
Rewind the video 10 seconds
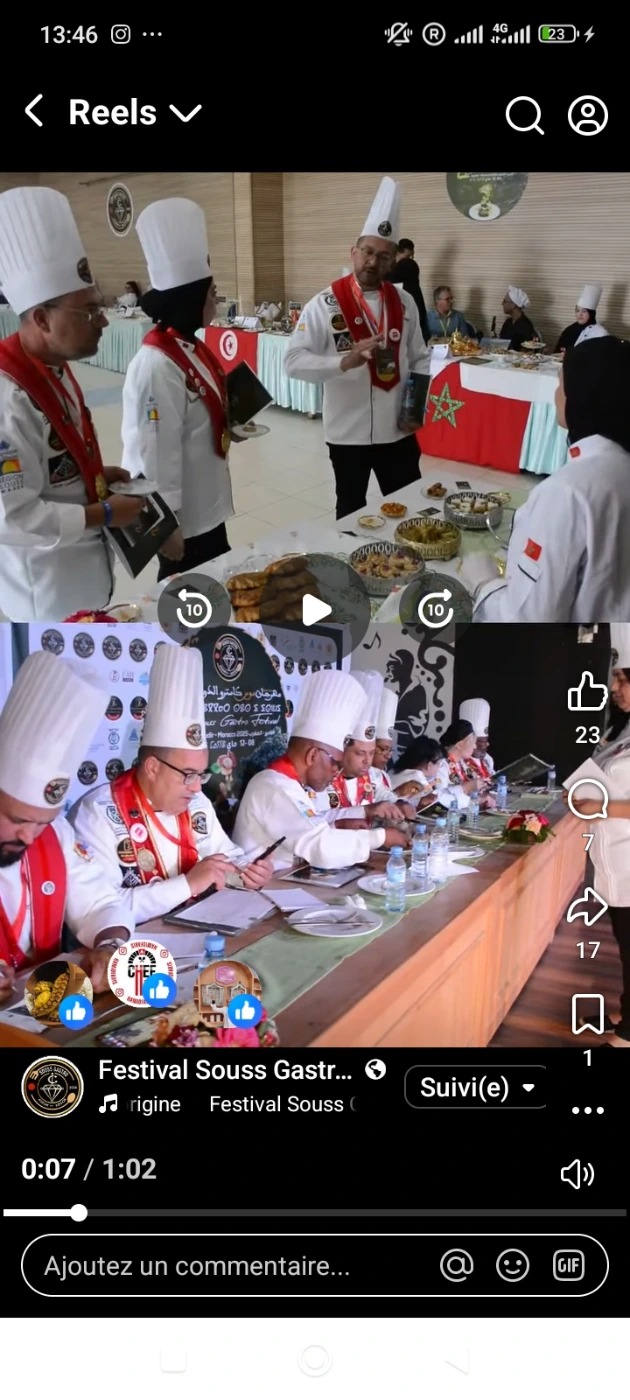[193, 609]
